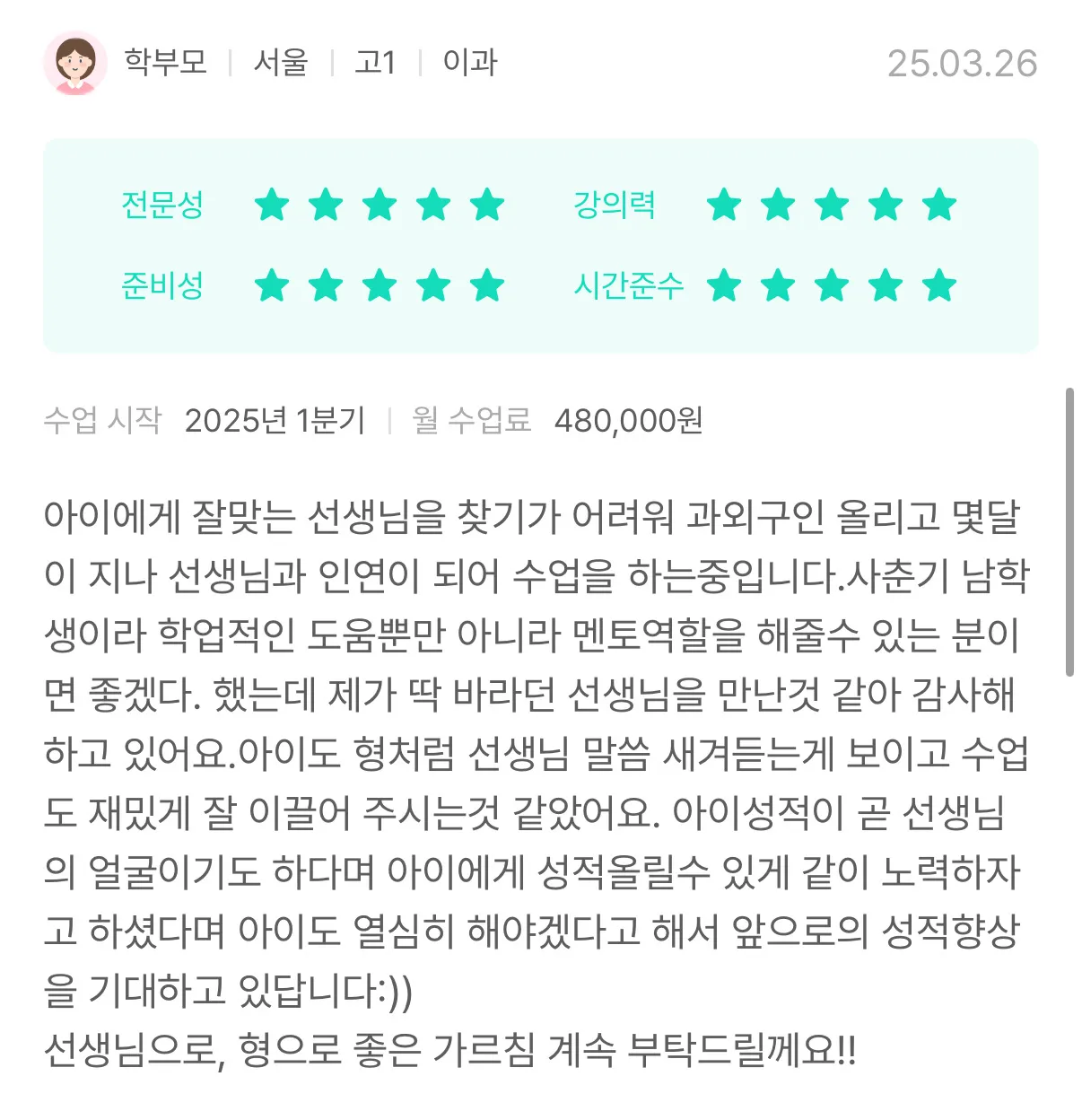The image size is (1082, 1120).
Task: Click the second star beside 시간준수
Action: click(777, 286)
